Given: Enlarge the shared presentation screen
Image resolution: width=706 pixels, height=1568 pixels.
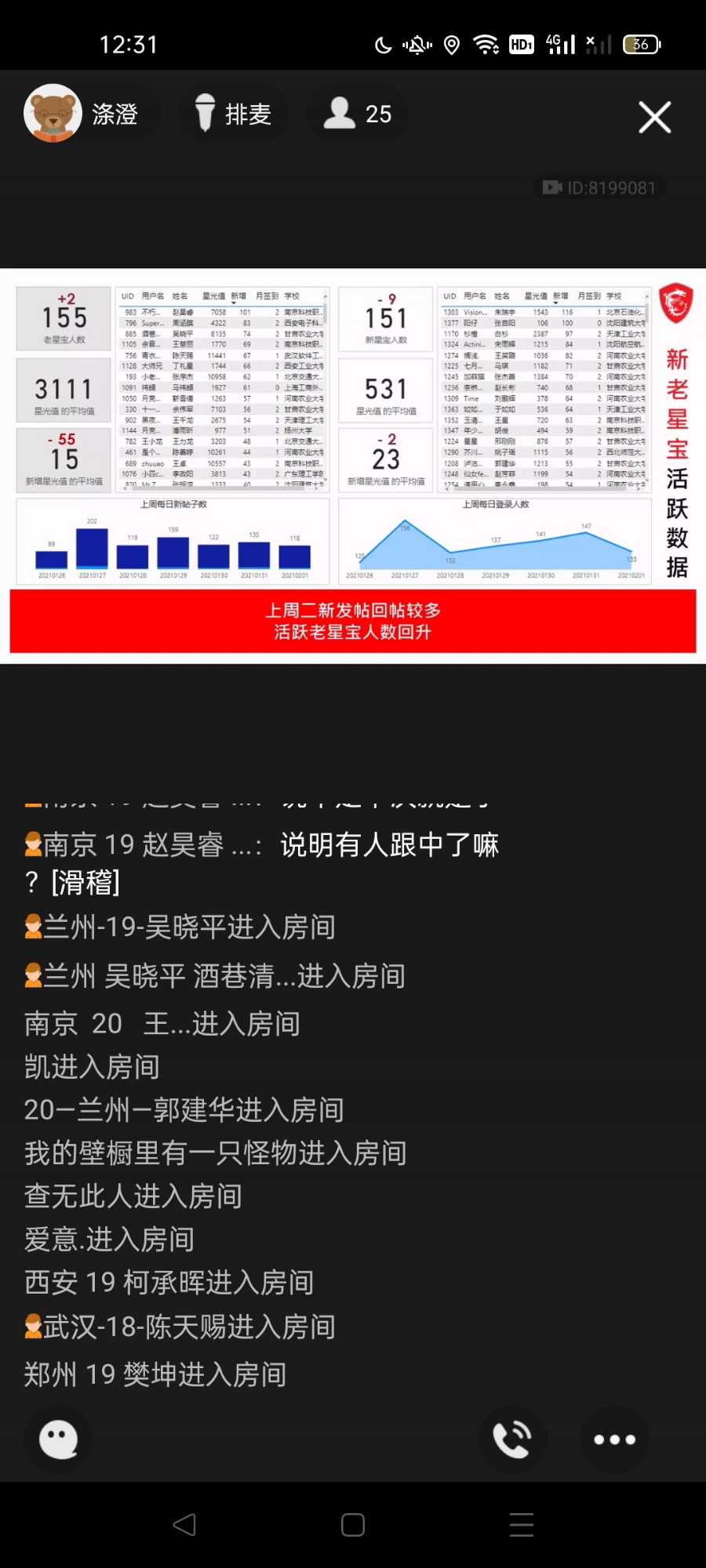Looking at the screenshot, I should click(x=353, y=466).
